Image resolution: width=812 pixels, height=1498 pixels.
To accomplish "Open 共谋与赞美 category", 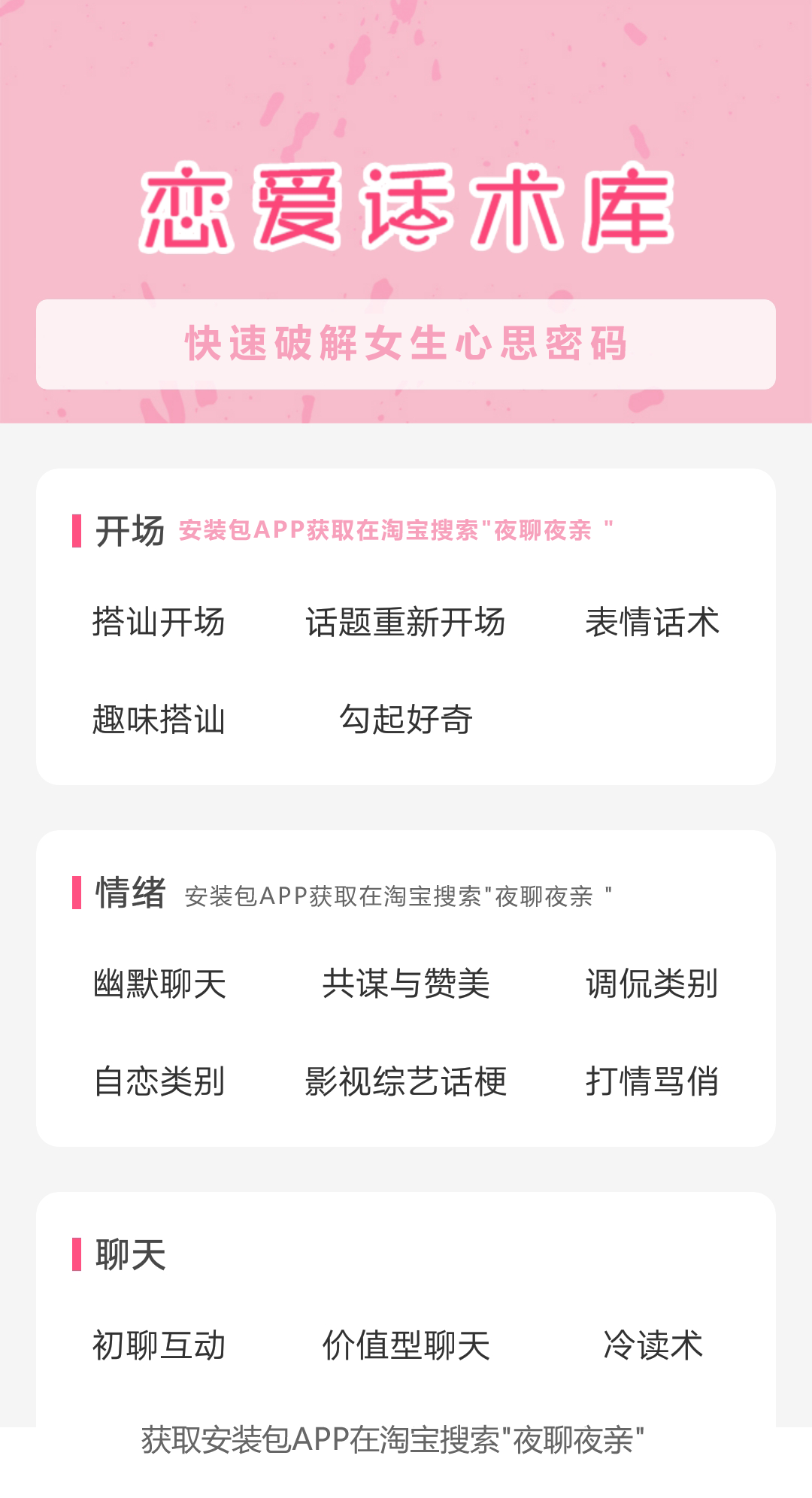I will [x=405, y=984].
